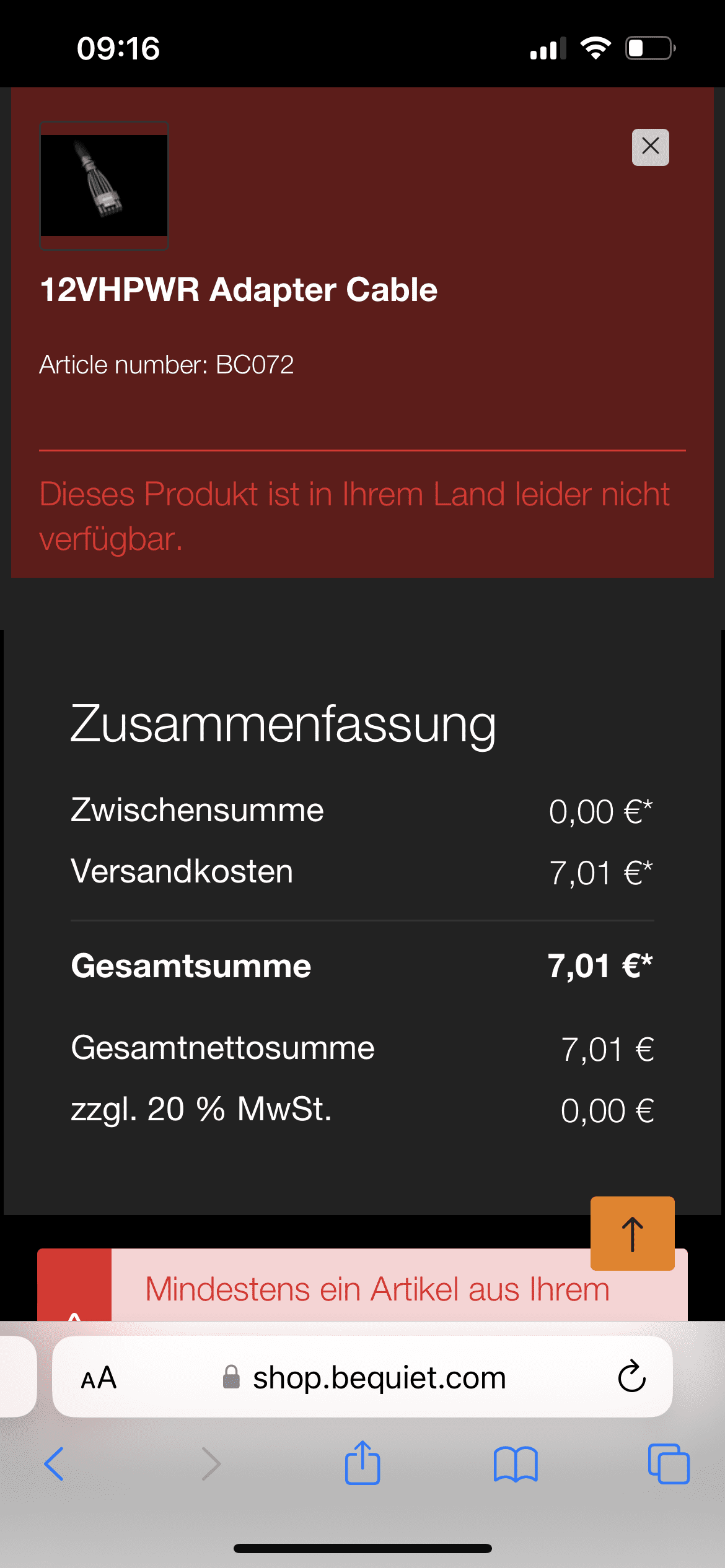Remove the 12VHPWR Adapter Cable from cart
This screenshot has height=1568, width=725.
pos(650,147)
